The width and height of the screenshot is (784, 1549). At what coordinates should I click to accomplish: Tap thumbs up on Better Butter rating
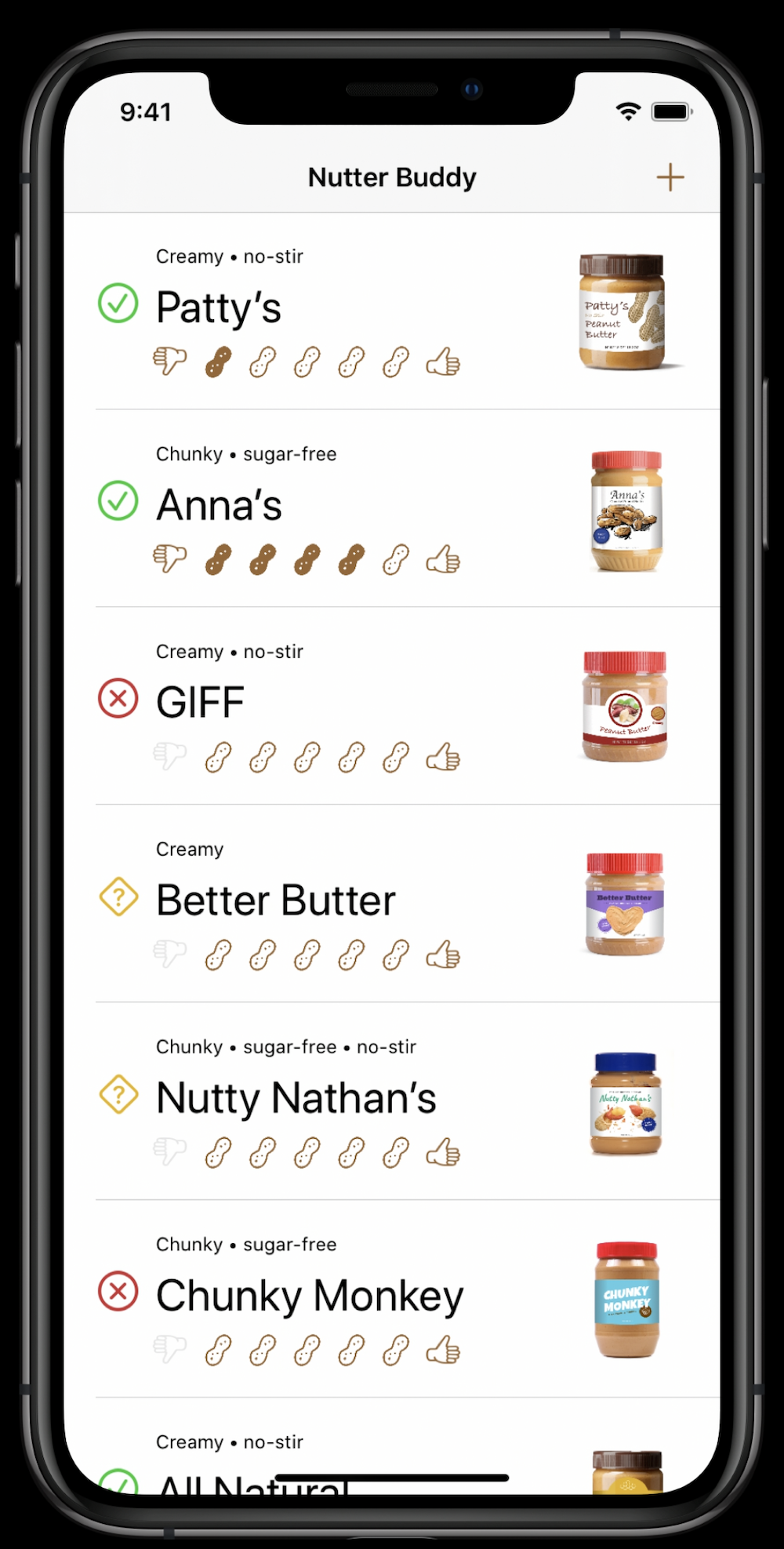443,955
